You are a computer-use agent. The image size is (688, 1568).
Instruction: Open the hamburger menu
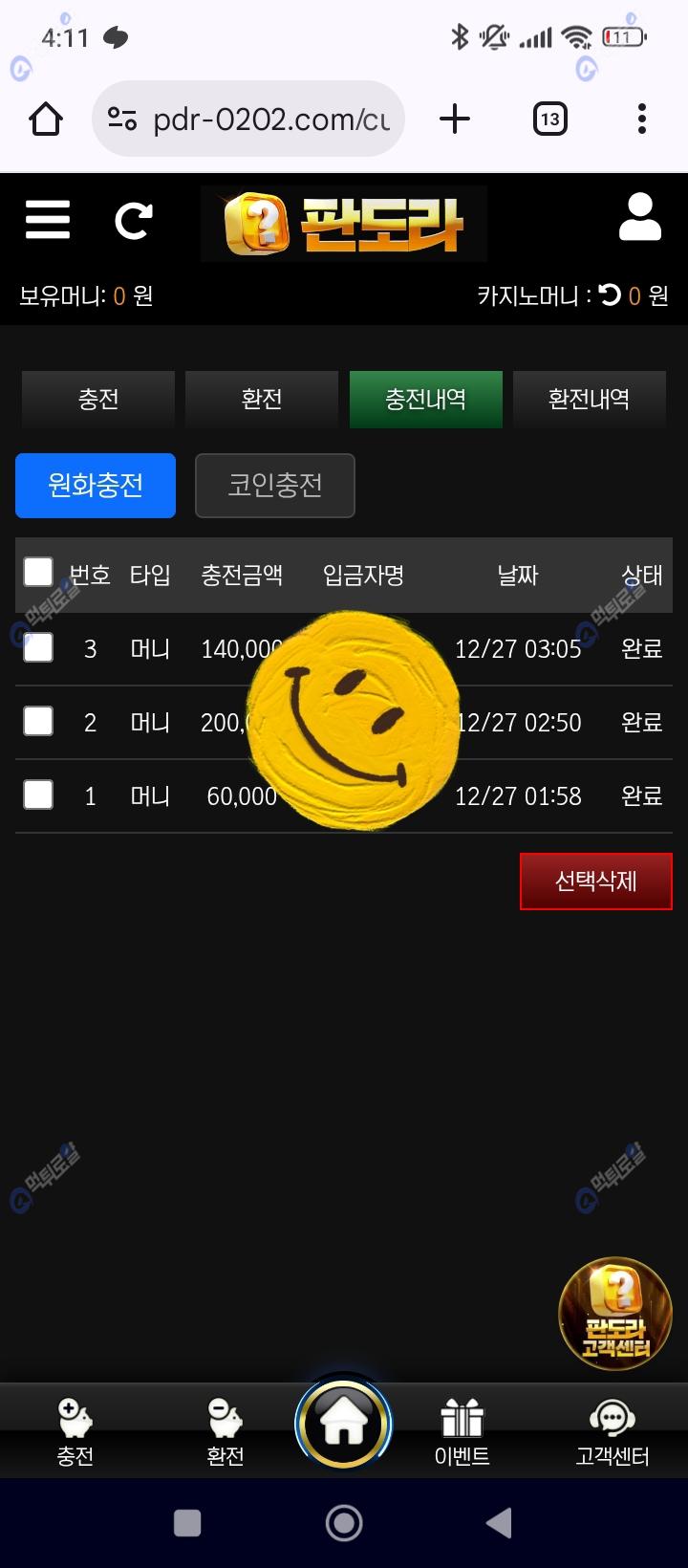48,220
